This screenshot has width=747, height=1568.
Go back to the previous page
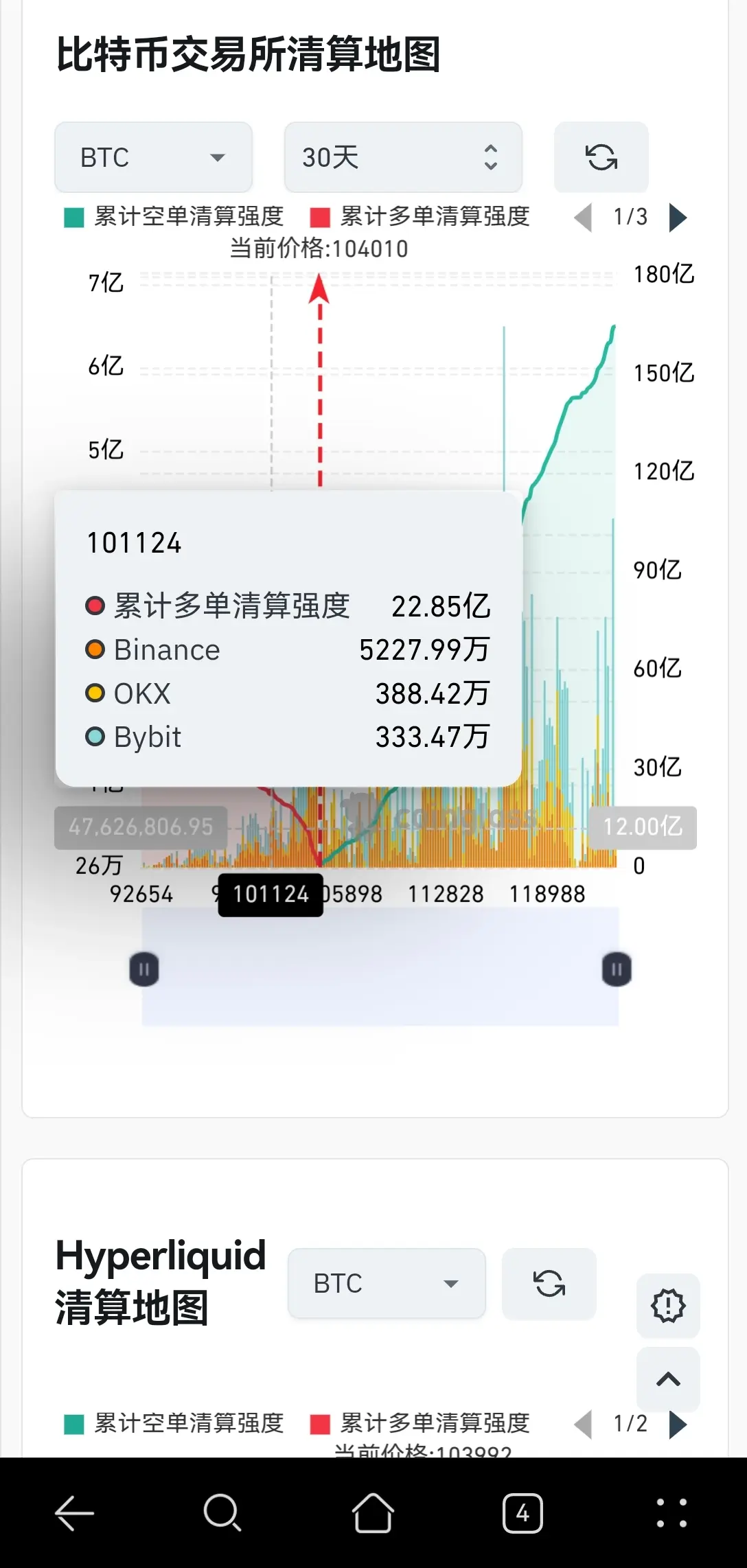(74, 1512)
